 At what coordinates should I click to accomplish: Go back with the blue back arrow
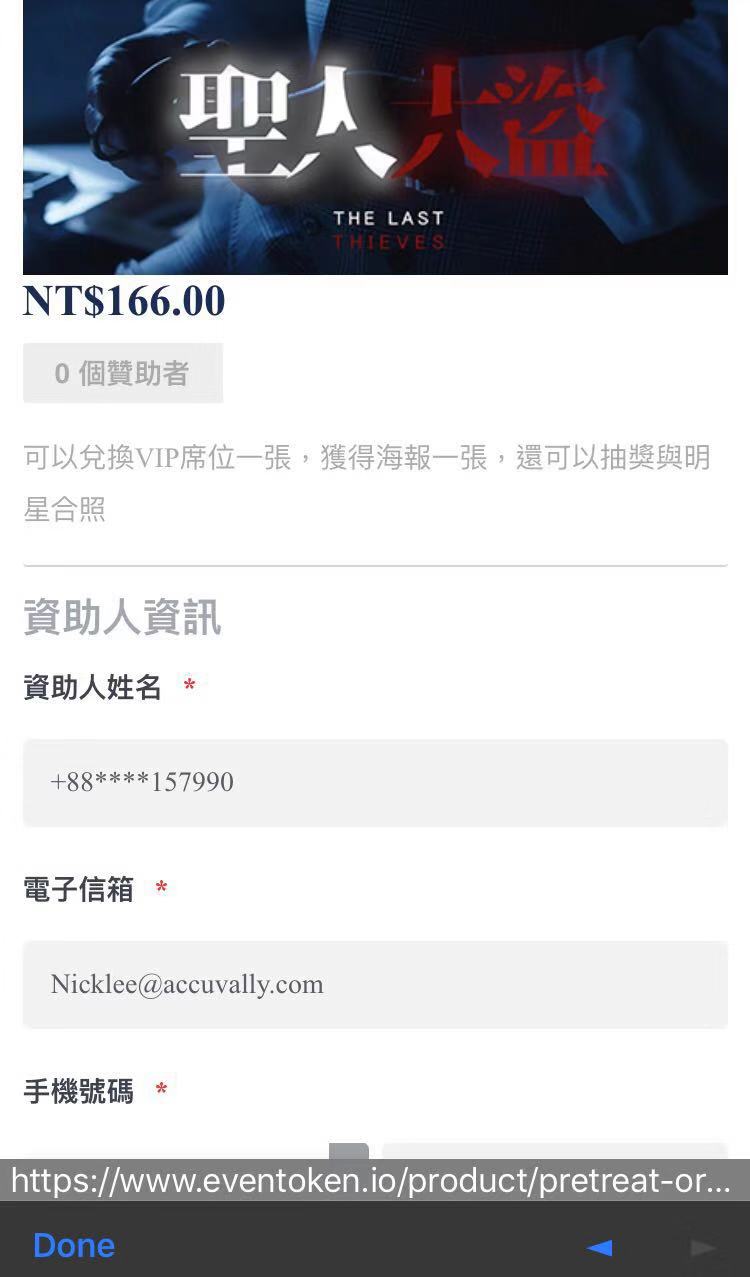[x=599, y=1247]
